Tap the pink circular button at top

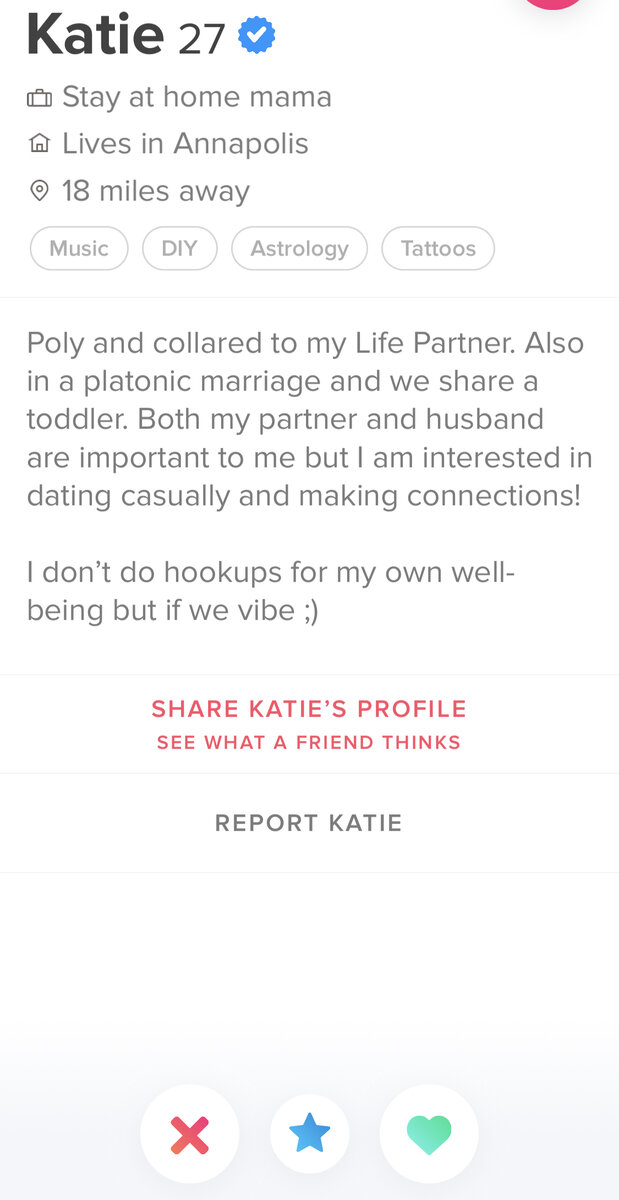[x=553, y=3]
